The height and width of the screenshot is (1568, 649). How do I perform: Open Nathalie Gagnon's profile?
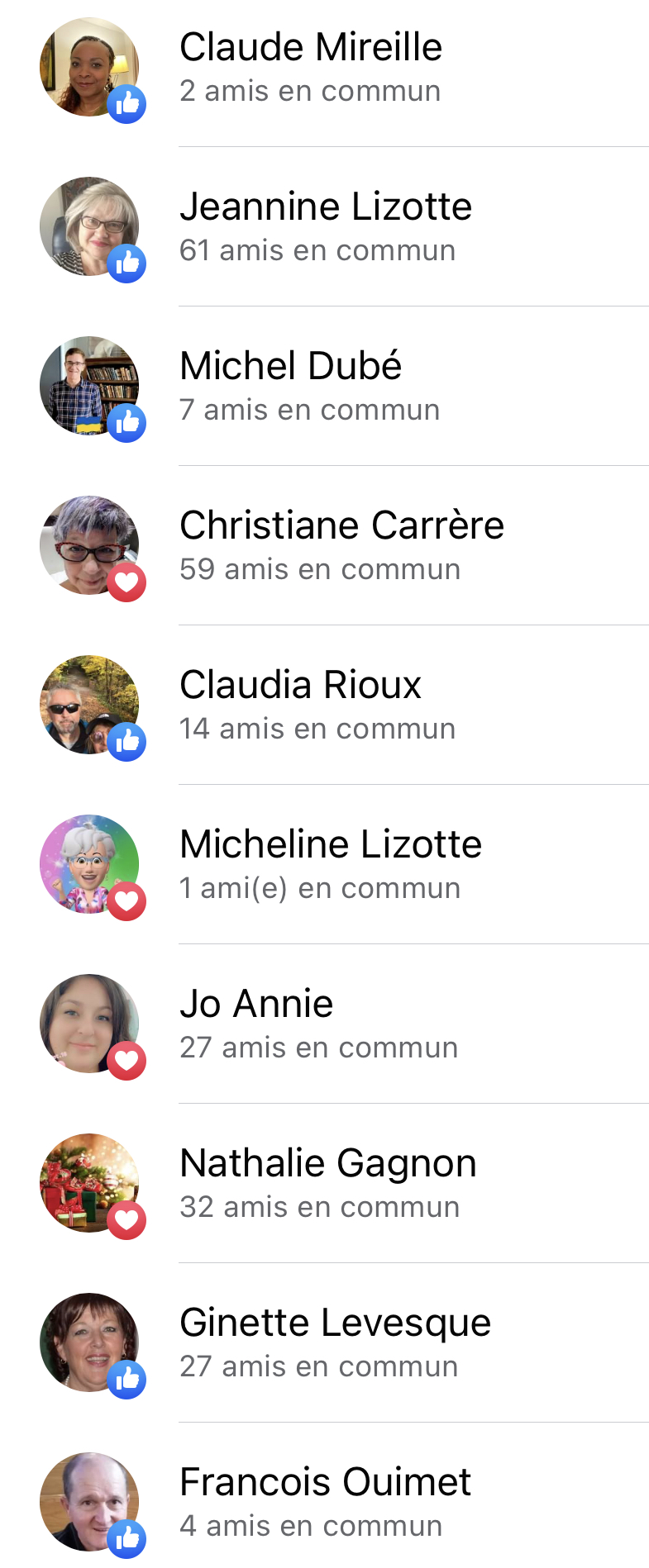[x=327, y=1164]
